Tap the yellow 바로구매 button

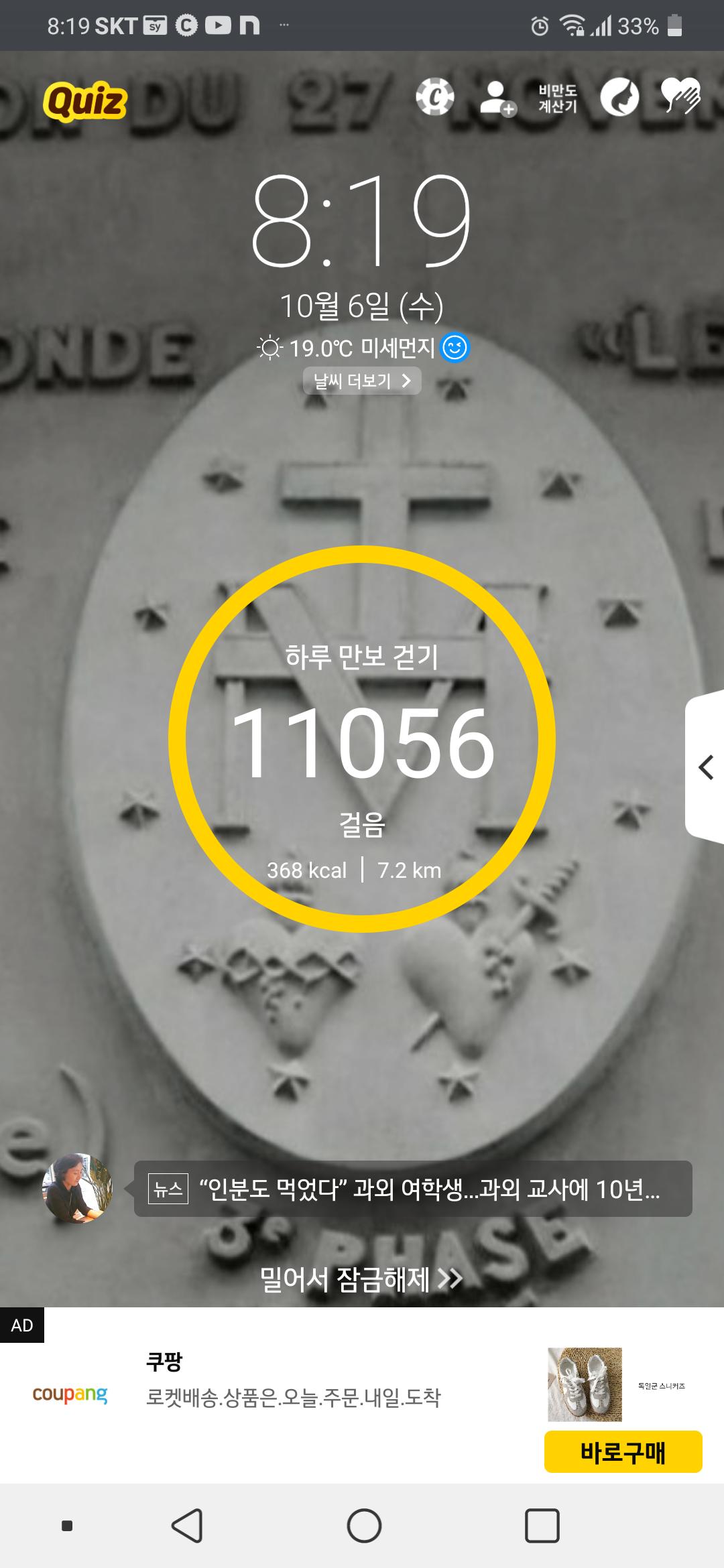pyautogui.click(x=623, y=1452)
